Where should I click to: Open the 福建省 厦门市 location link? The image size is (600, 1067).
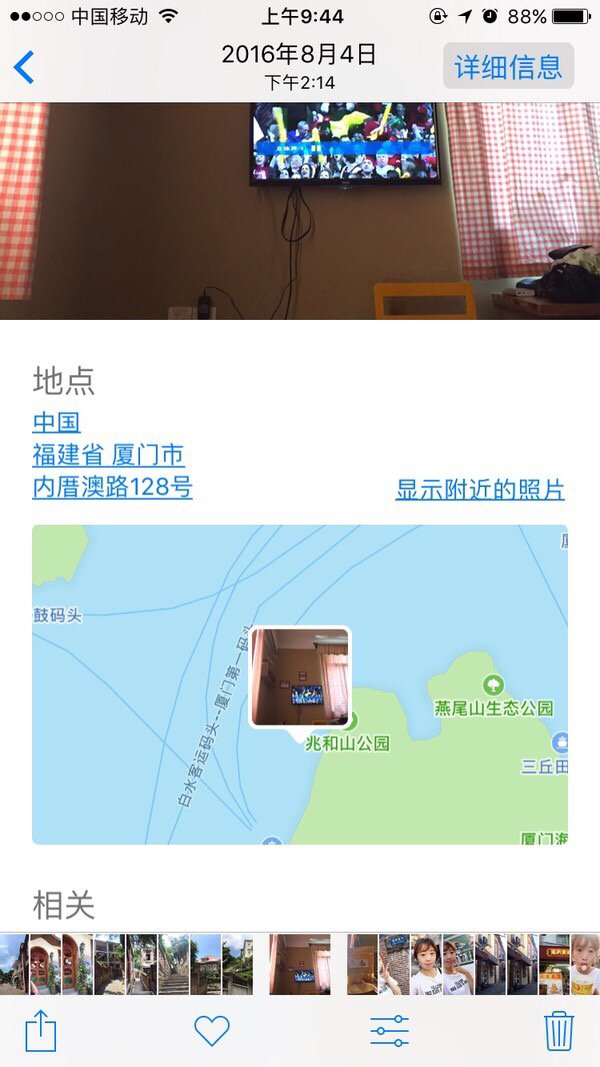point(108,455)
